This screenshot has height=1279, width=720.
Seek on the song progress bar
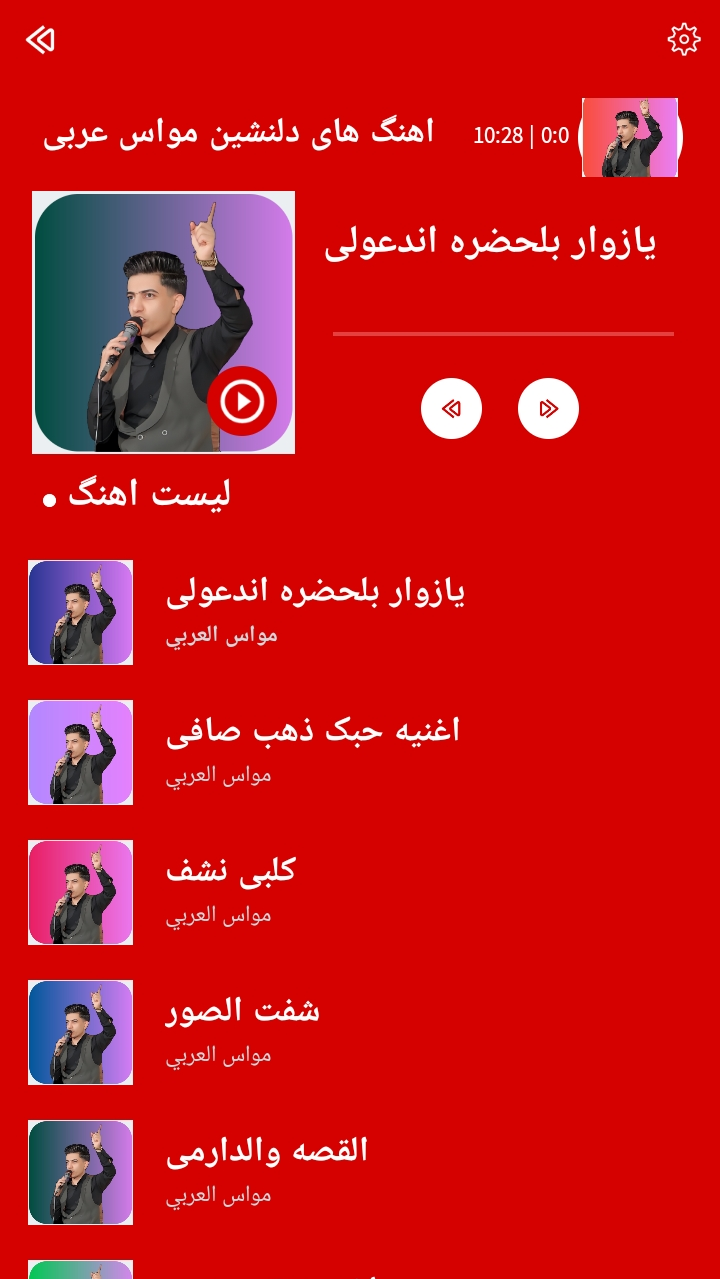pyautogui.click(x=503, y=334)
